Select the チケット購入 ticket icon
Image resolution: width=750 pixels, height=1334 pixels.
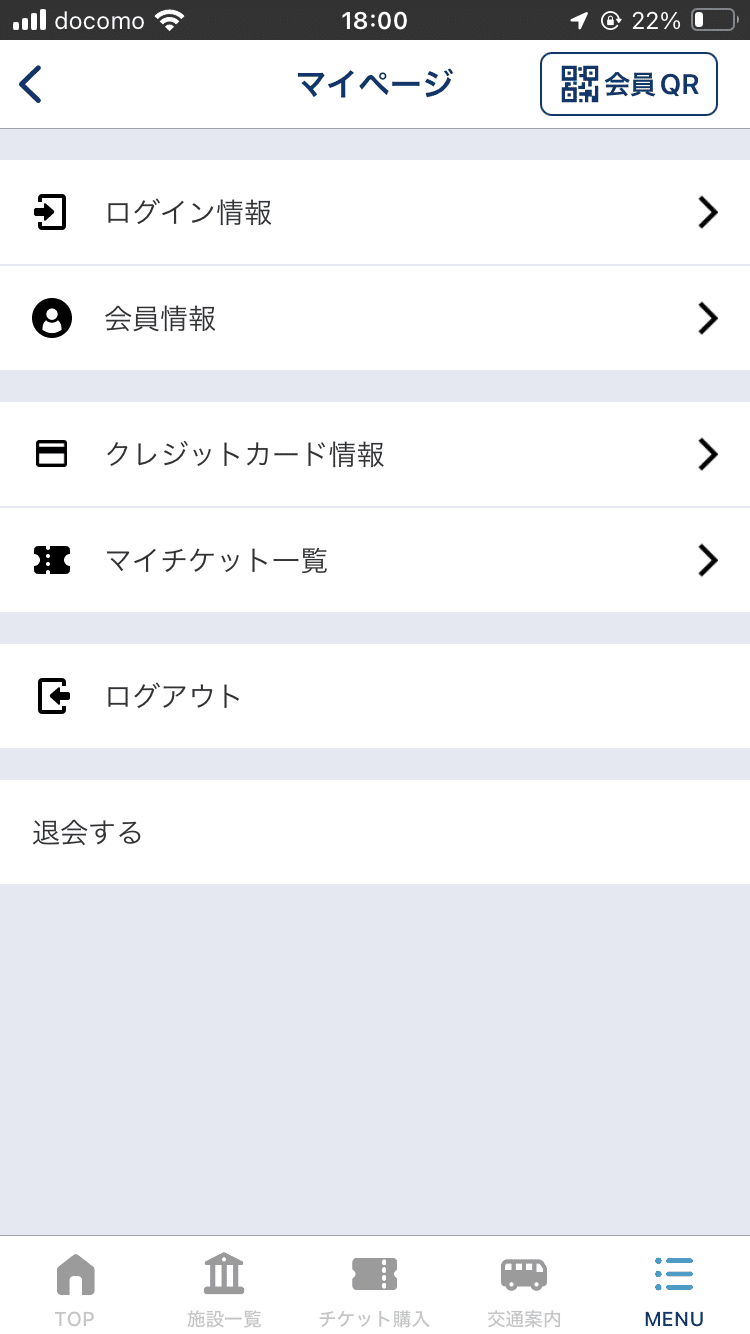pos(374,1274)
